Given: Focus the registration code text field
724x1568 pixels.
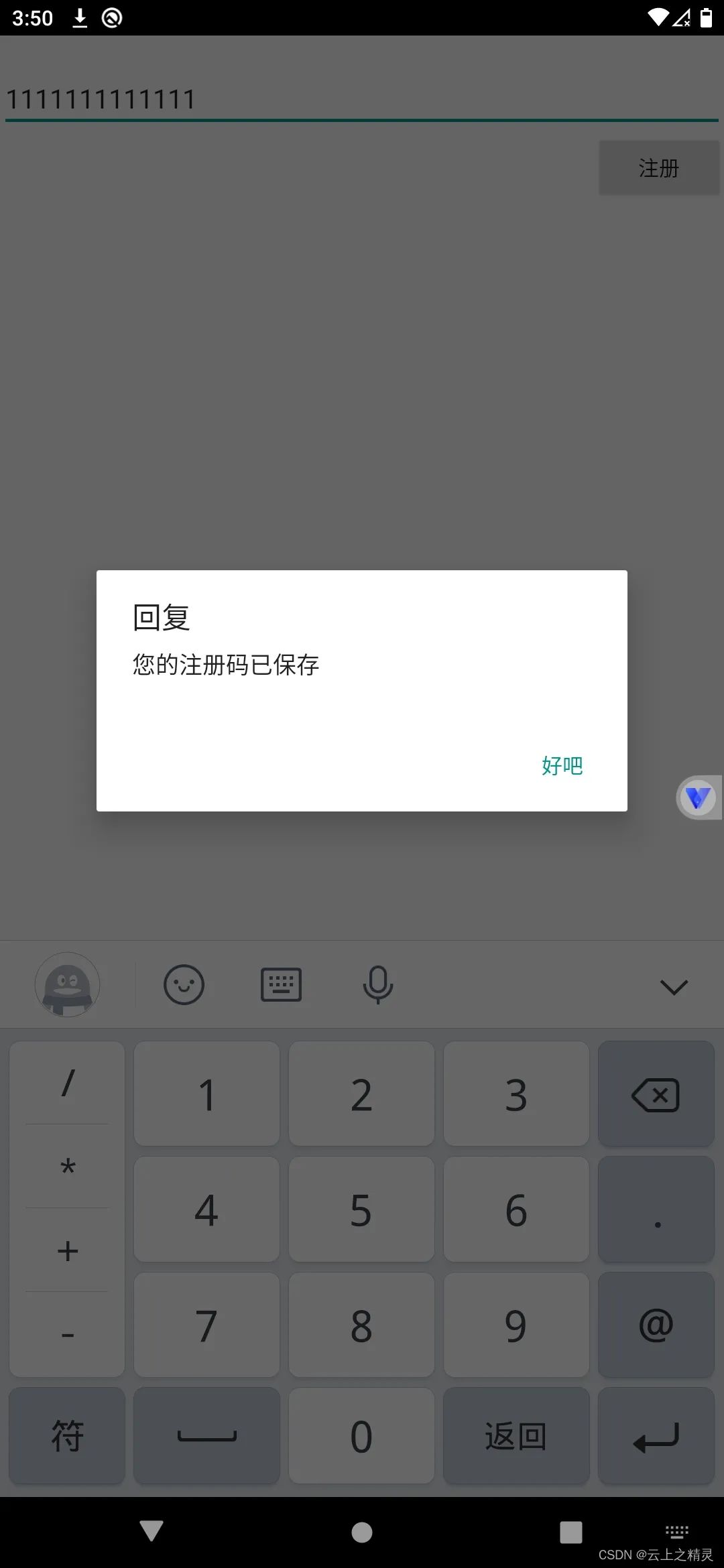Looking at the screenshot, I should (x=362, y=100).
